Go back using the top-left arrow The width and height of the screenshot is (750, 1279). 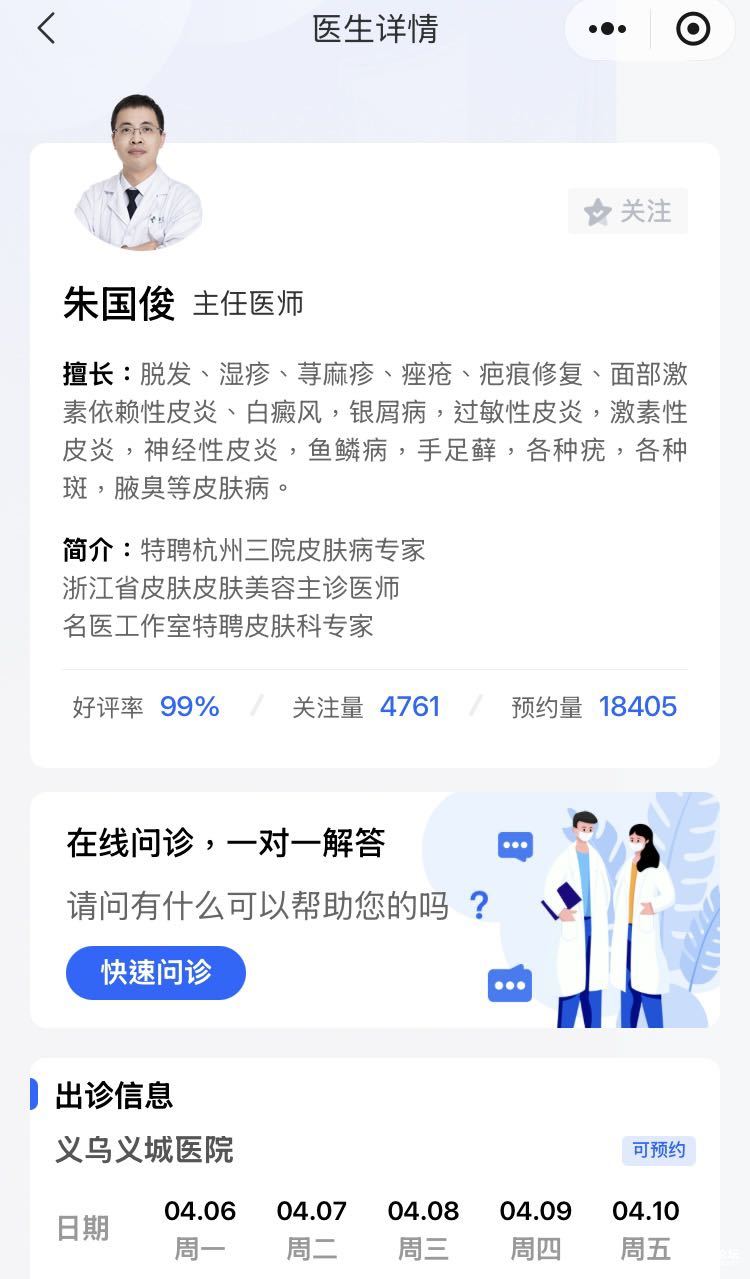tap(46, 29)
